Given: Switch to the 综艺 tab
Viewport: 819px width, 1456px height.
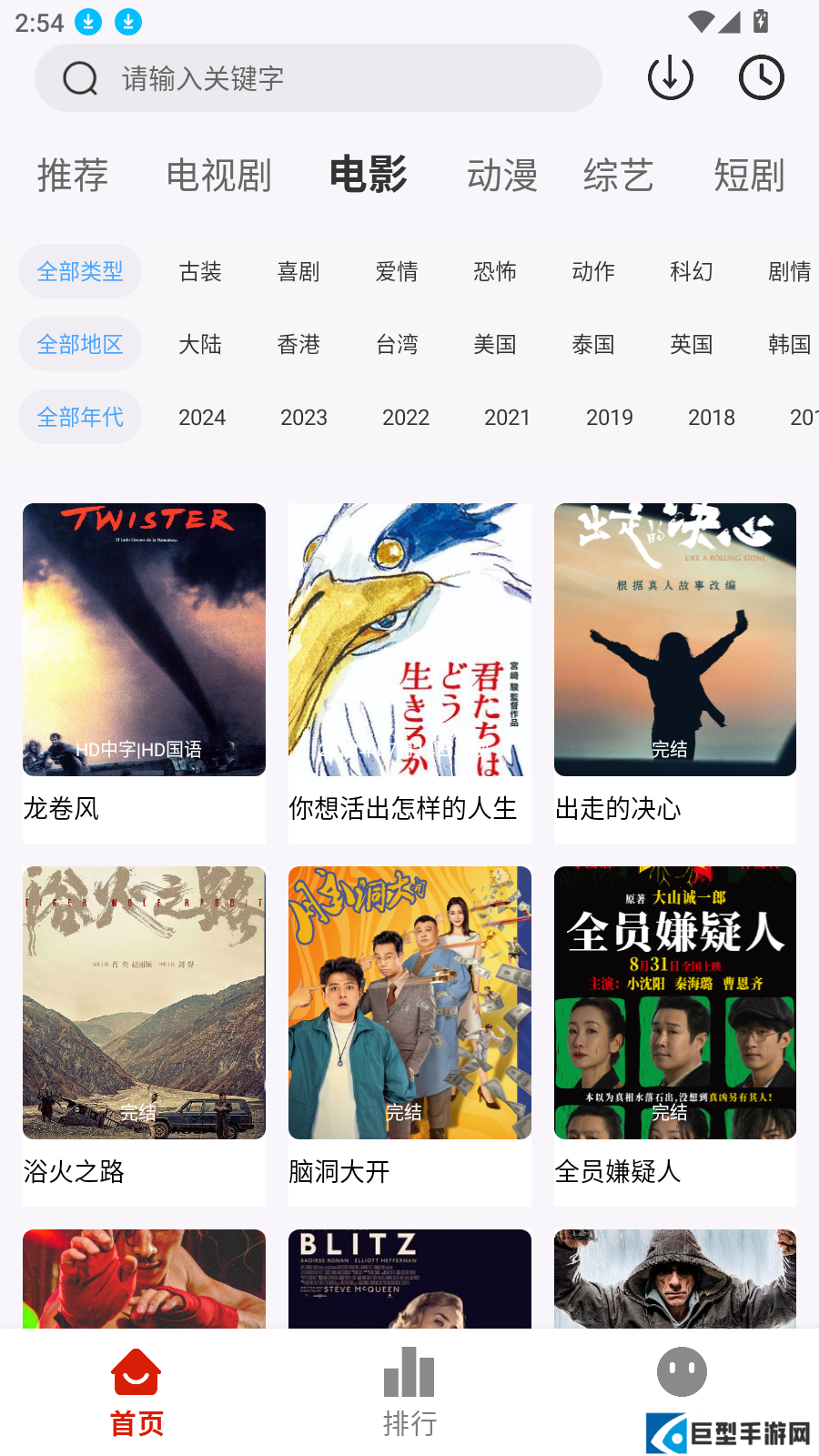Looking at the screenshot, I should click(x=620, y=176).
